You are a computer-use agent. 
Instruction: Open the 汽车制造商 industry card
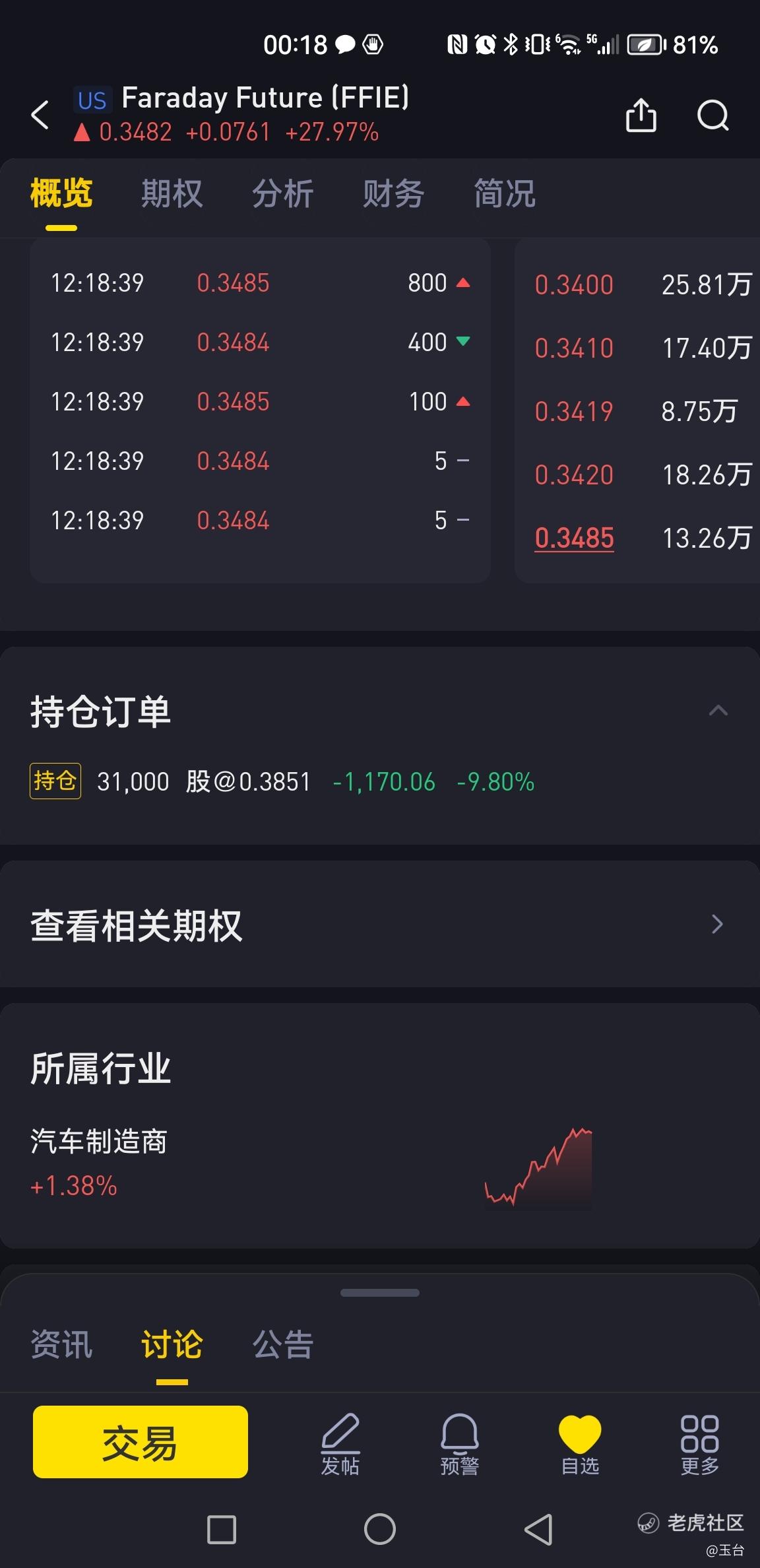(x=380, y=1127)
